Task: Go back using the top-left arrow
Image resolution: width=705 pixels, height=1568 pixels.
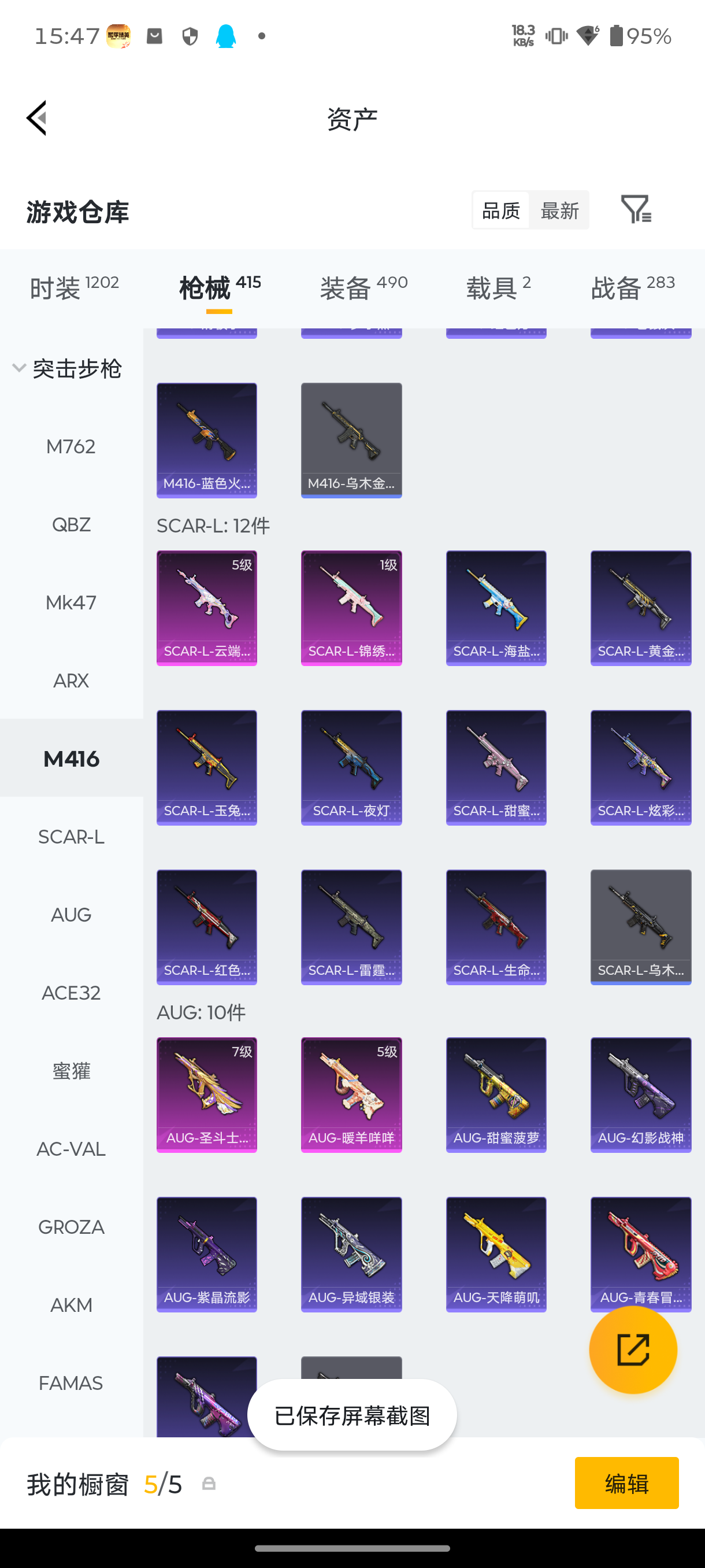Action: coord(36,118)
